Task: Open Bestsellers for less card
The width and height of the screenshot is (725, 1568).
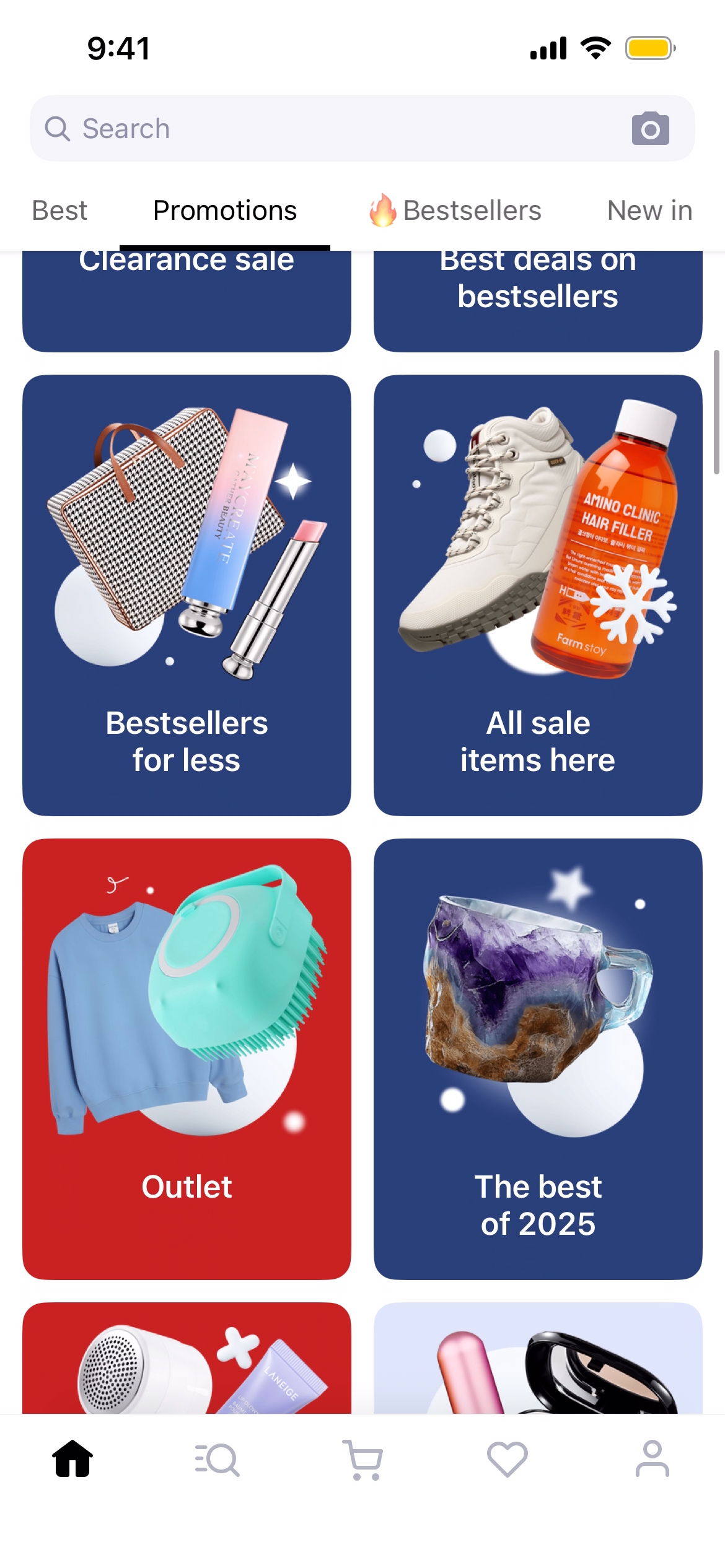Action: pyautogui.click(x=187, y=595)
